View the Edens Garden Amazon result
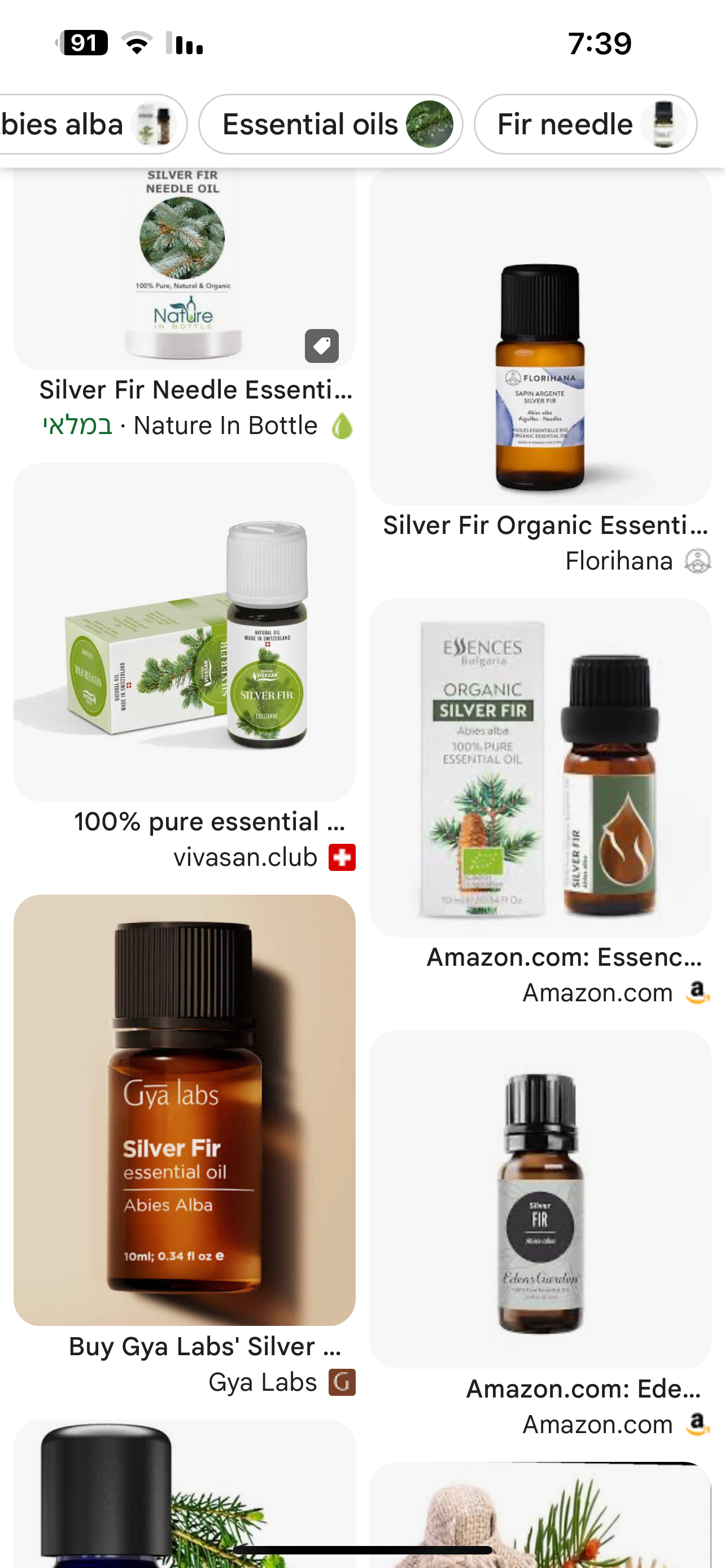Image resolution: width=725 pixels, height=1568 pixels. (x=539, y=1198)
